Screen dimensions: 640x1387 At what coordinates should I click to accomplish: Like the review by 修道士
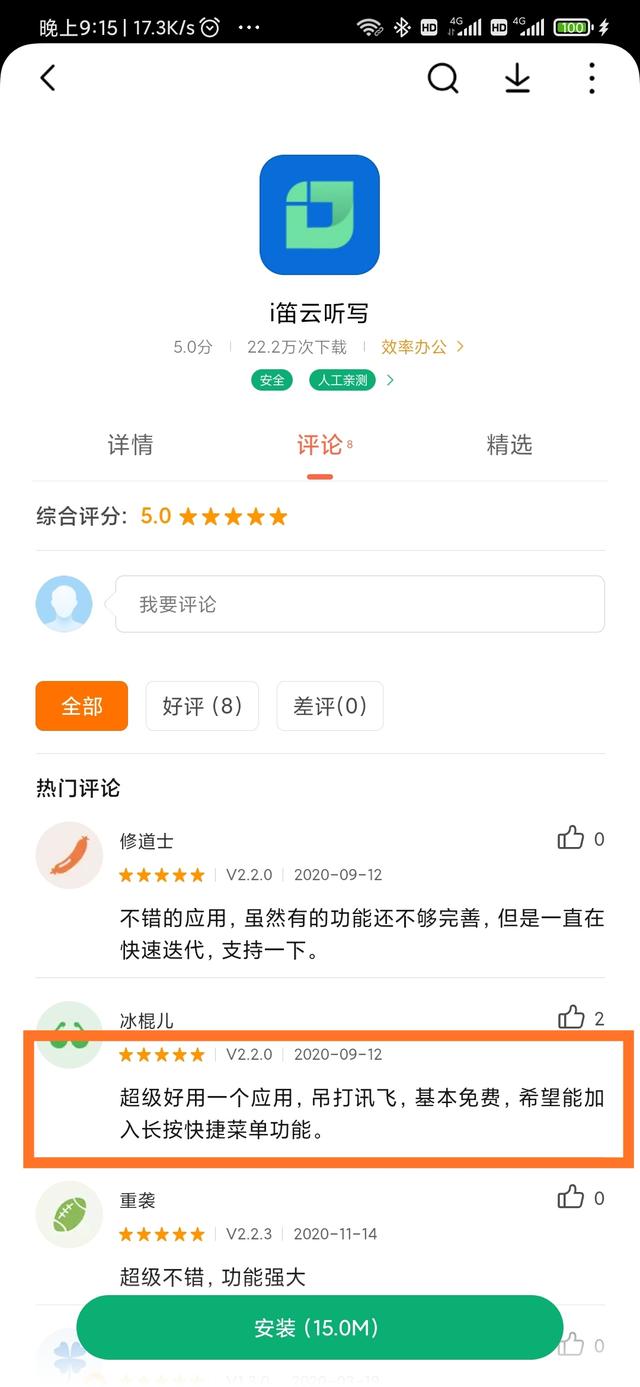point(572,838)
